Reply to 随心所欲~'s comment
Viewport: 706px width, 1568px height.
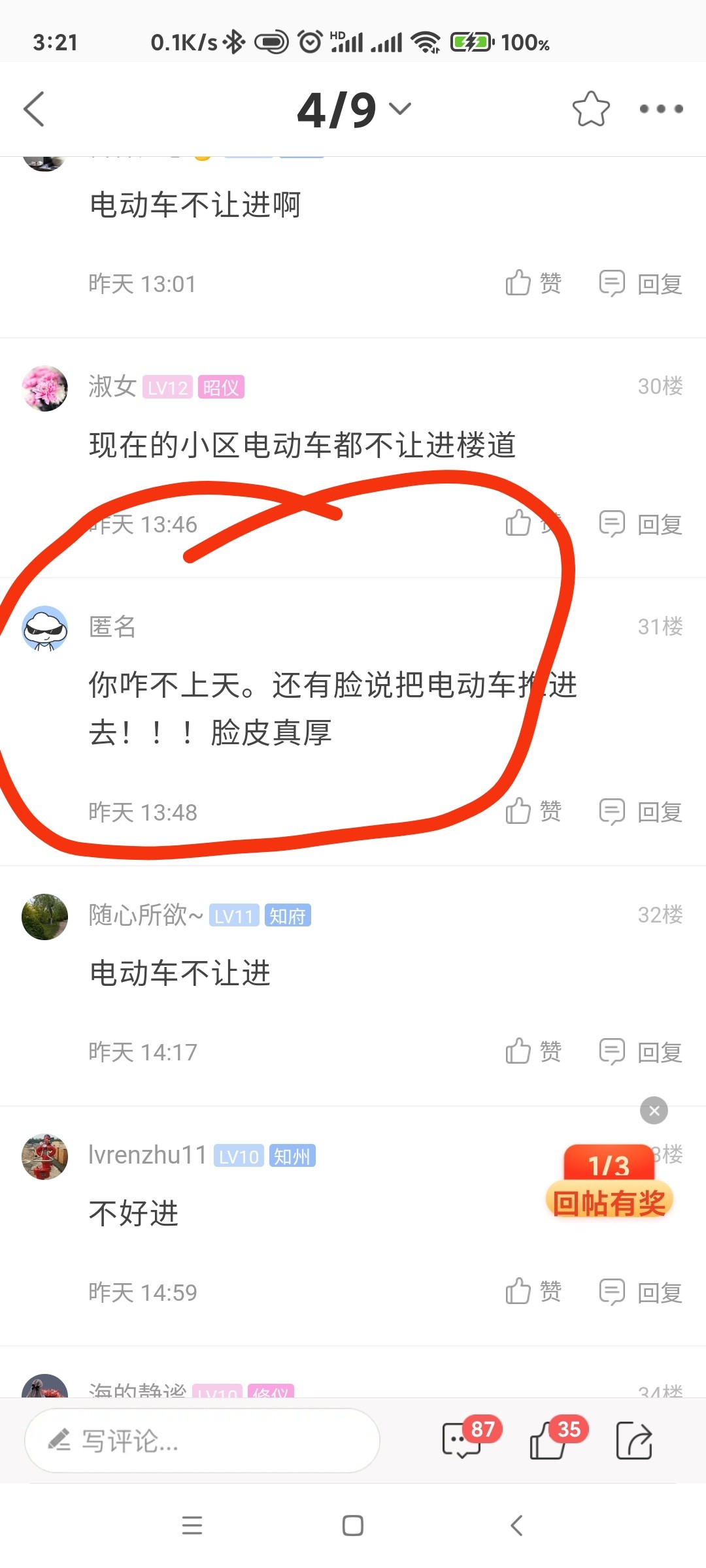click(641, 1052)
